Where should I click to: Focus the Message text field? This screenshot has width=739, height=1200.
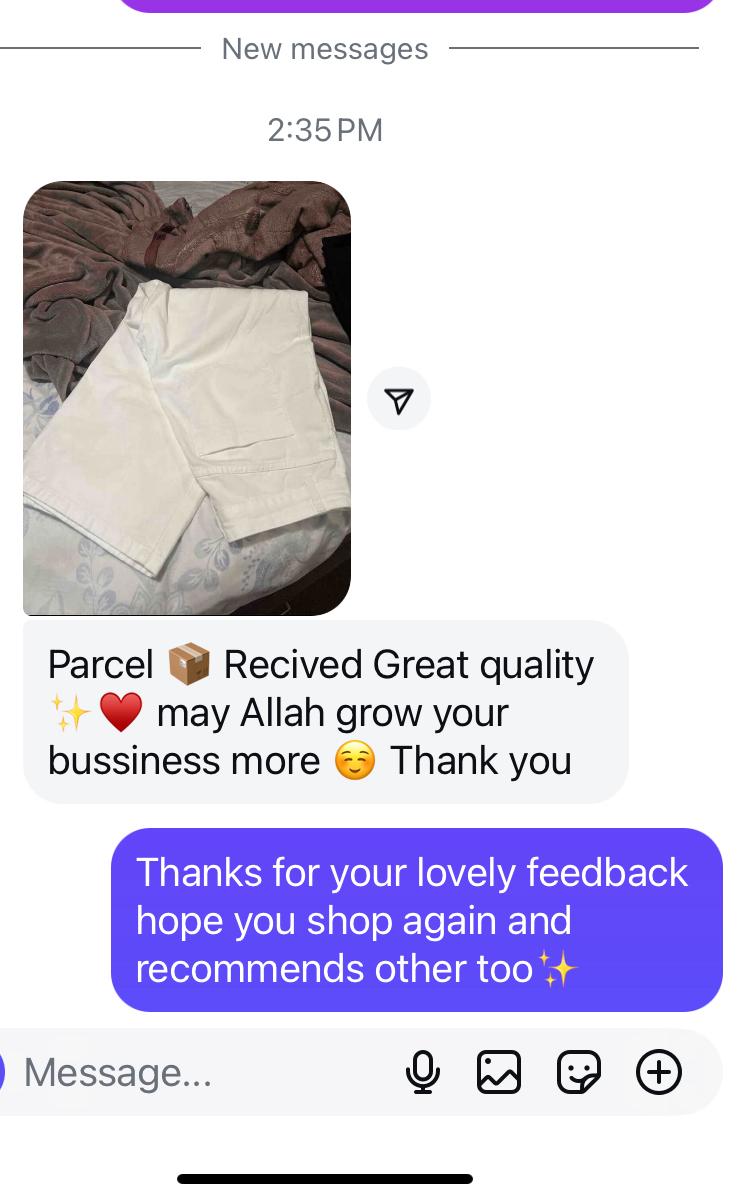click(x=200, y=1072)
